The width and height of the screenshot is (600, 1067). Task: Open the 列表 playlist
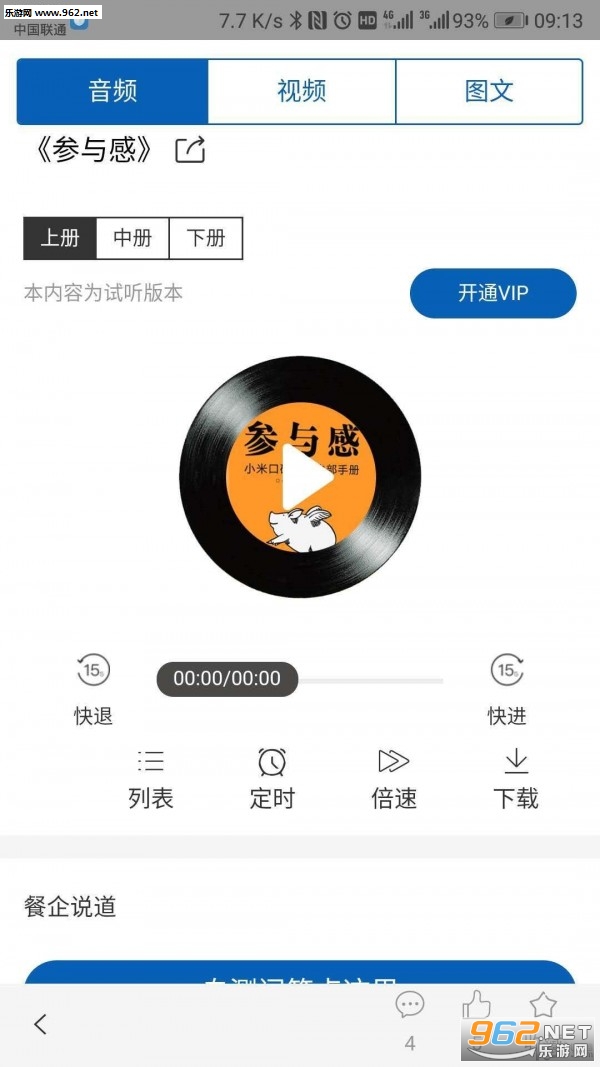point(151,779)
